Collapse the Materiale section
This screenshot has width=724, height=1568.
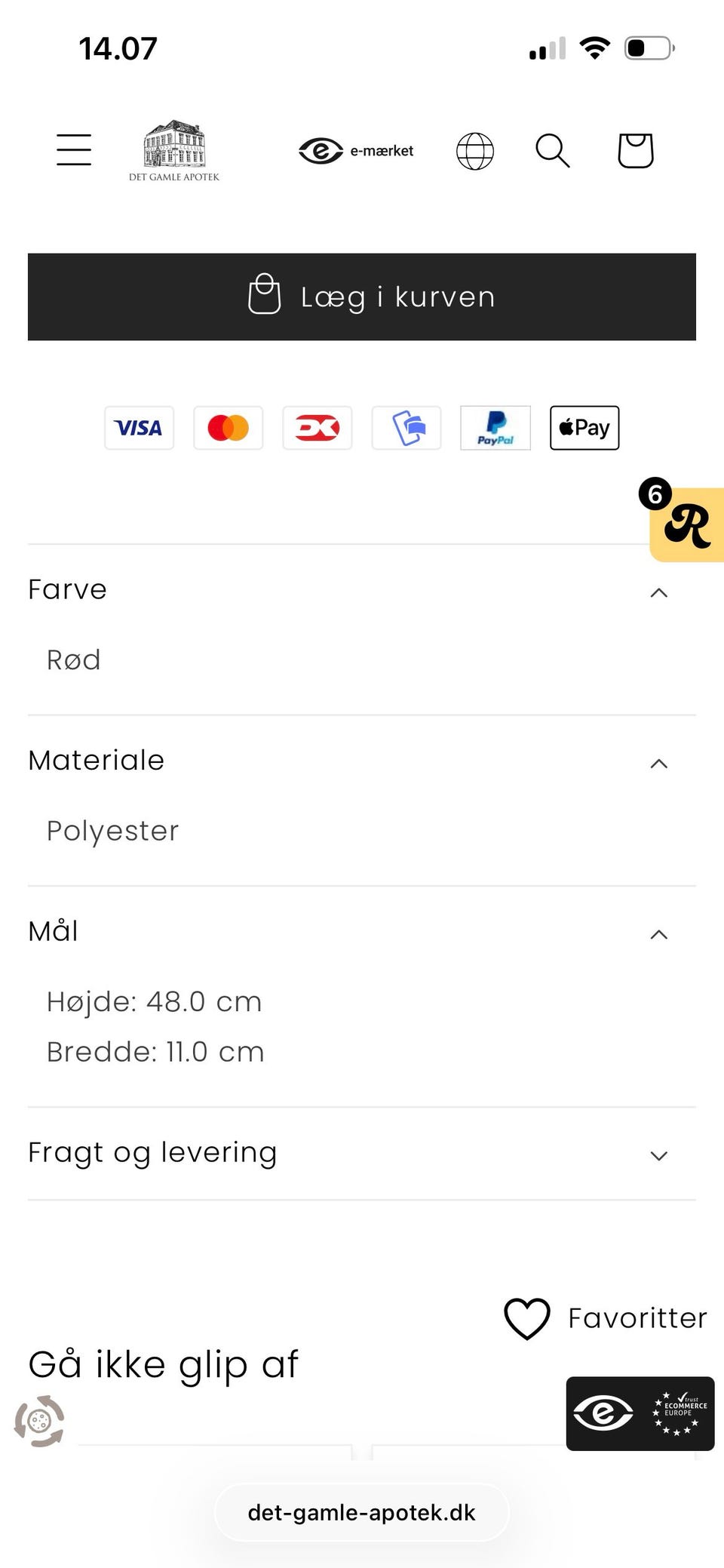pyautogui.click(x=659, y=764)
